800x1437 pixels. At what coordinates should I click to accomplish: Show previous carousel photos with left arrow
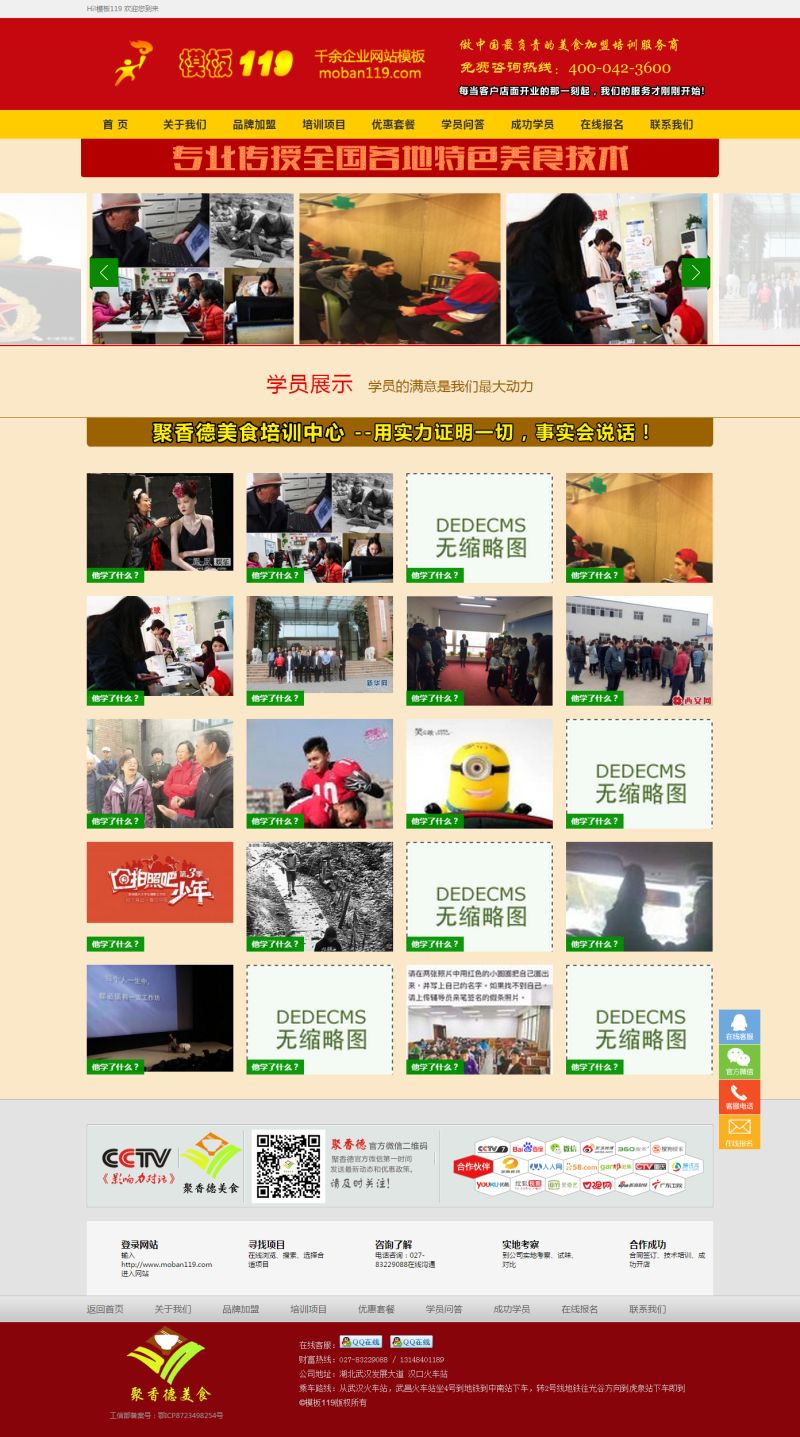[x=104, y=273]
